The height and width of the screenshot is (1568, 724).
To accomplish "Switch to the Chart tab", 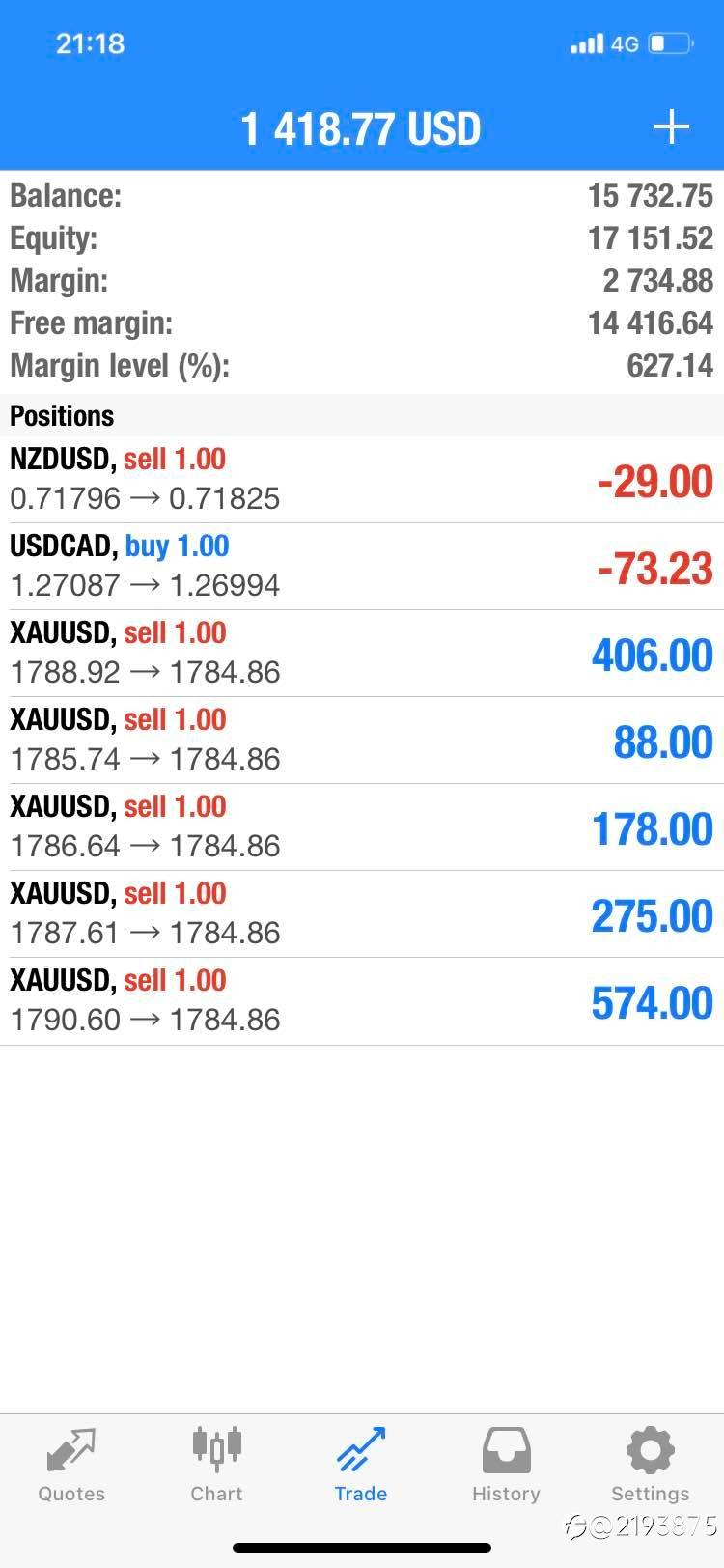I will coord(216,1466).
